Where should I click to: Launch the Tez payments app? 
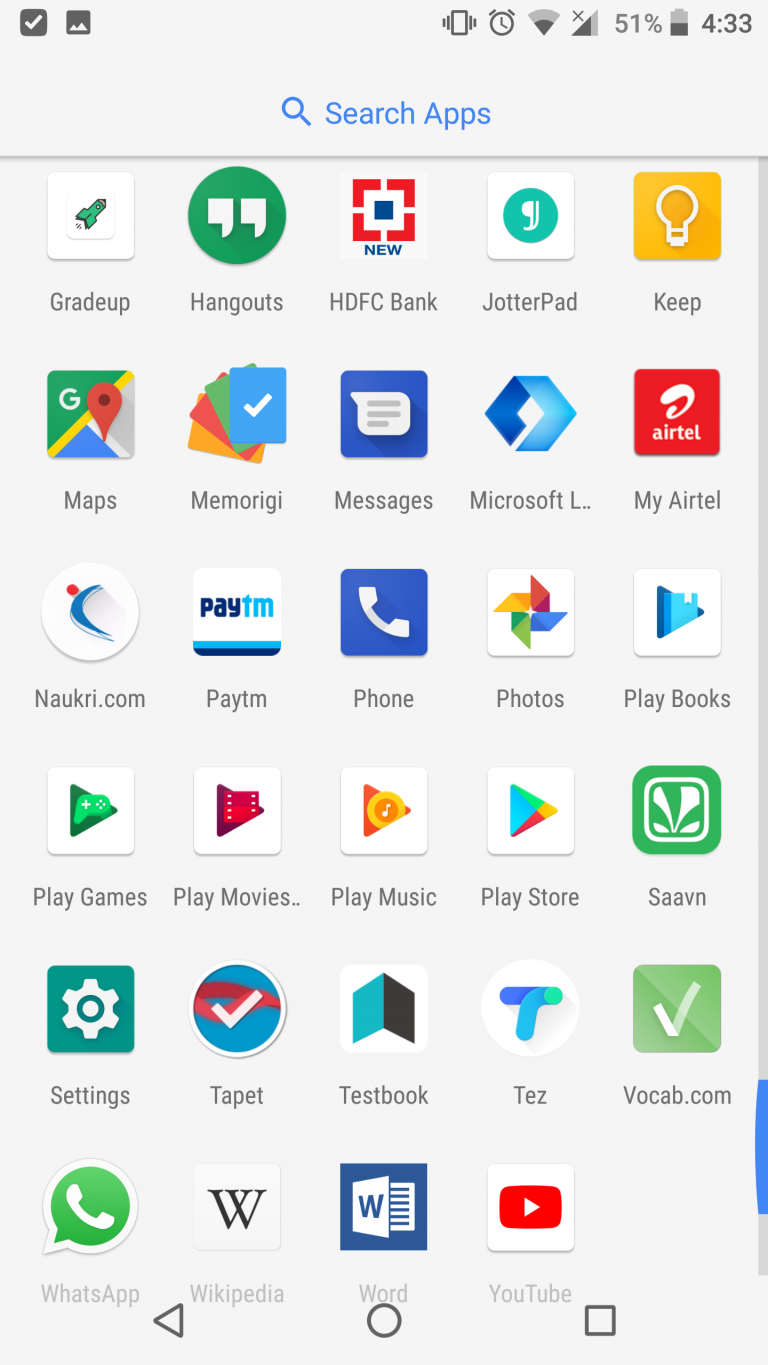point(530,1009)
